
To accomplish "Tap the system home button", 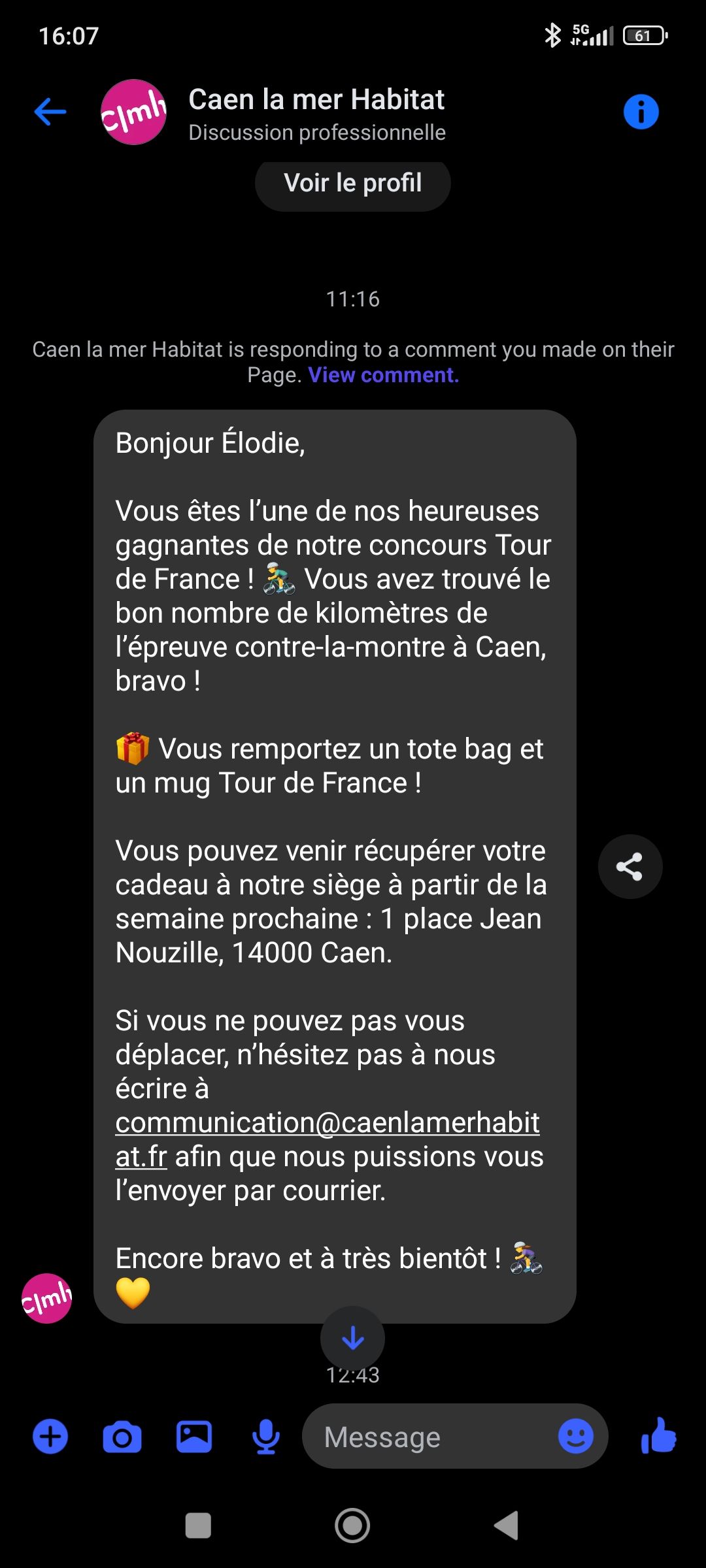I will [352, 1526].
